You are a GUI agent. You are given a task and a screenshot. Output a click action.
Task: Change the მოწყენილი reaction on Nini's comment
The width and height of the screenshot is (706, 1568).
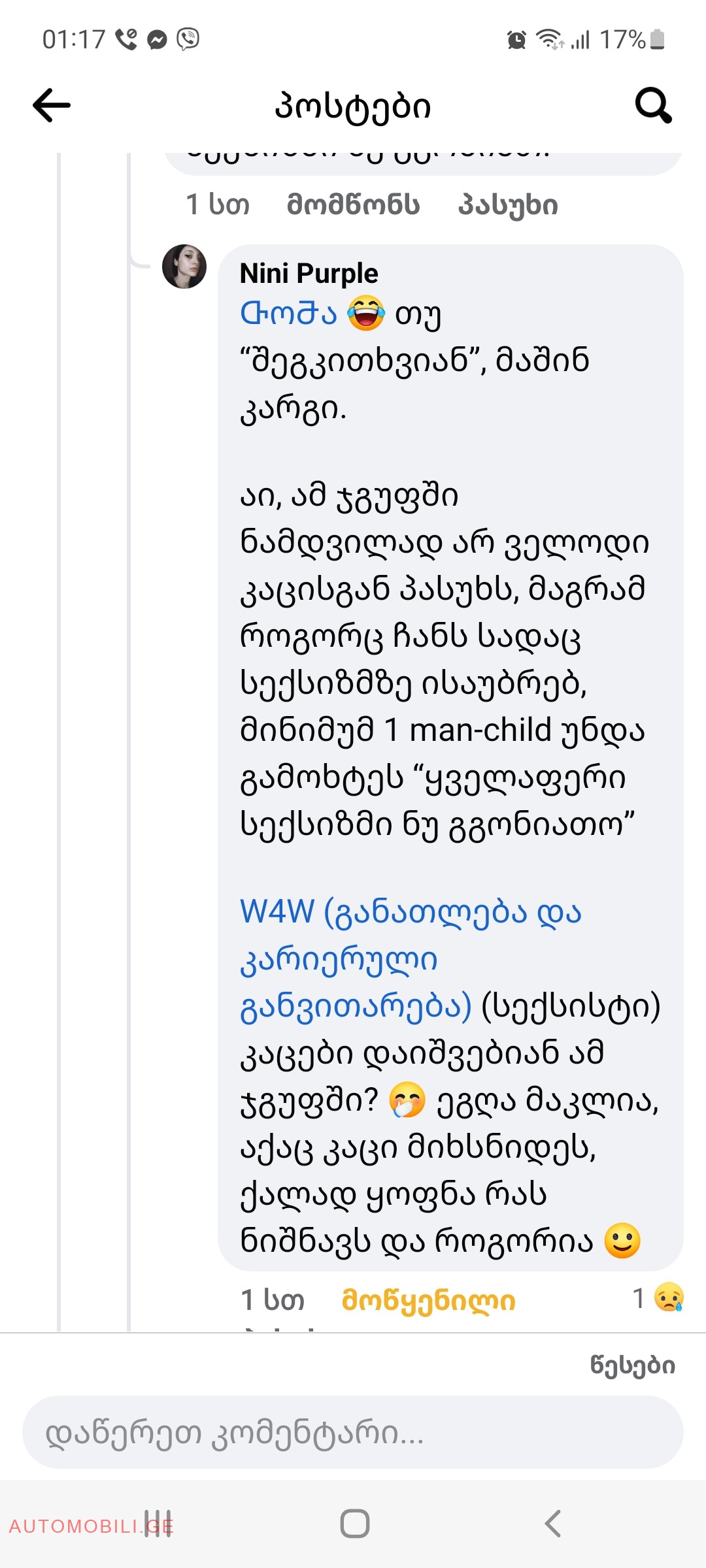pyautogui.click(x=428, y=1301)
